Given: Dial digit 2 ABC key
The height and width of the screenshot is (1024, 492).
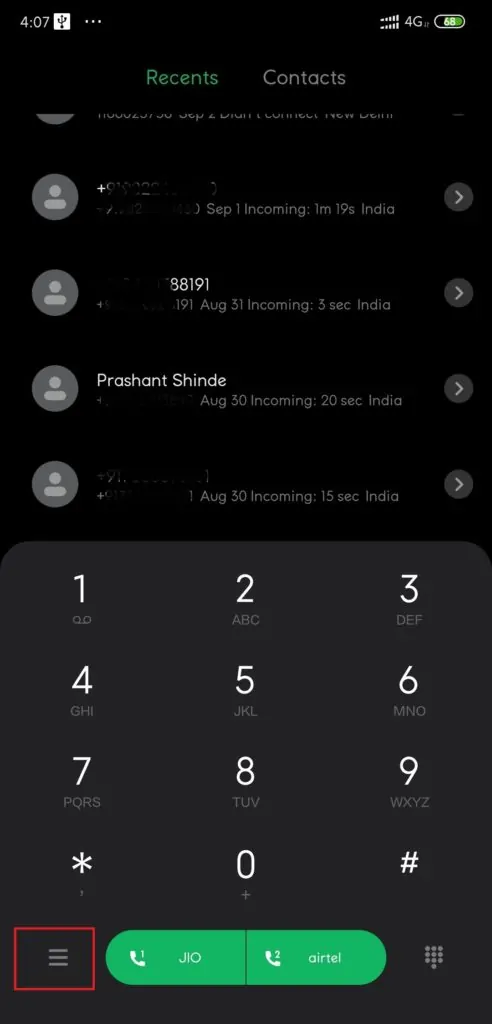Looking at the screenshot, I should pos(245,600).
